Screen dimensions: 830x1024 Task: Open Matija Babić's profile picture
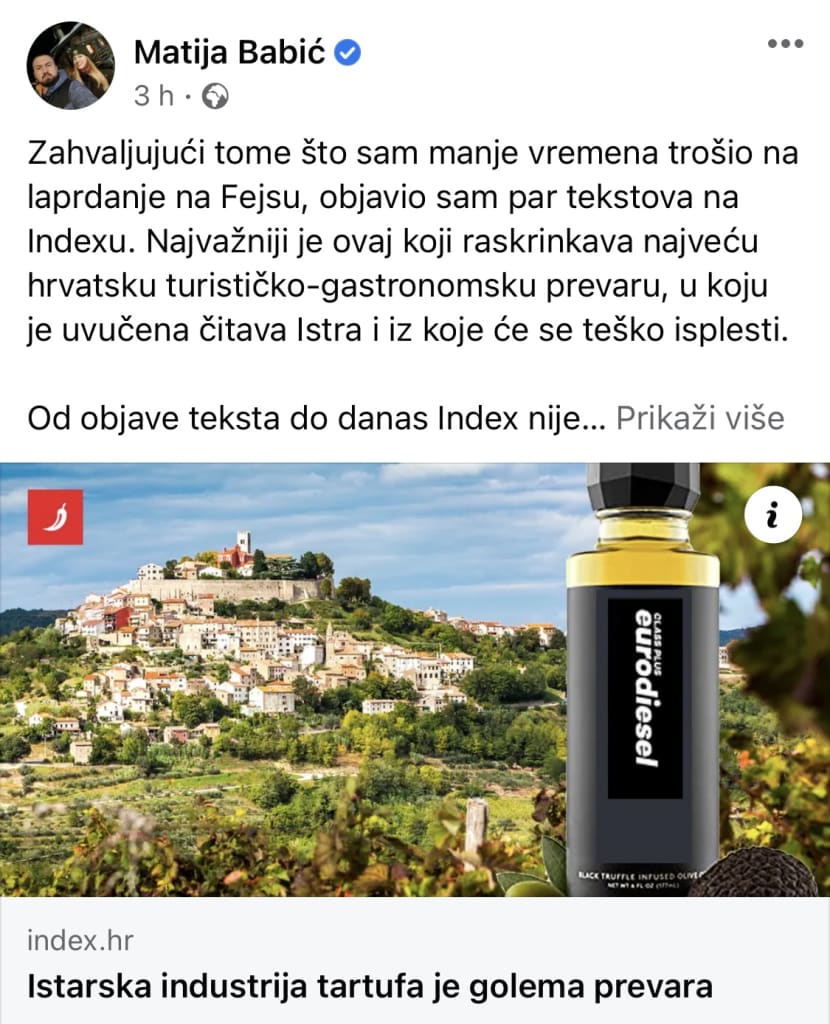point(70,66)
